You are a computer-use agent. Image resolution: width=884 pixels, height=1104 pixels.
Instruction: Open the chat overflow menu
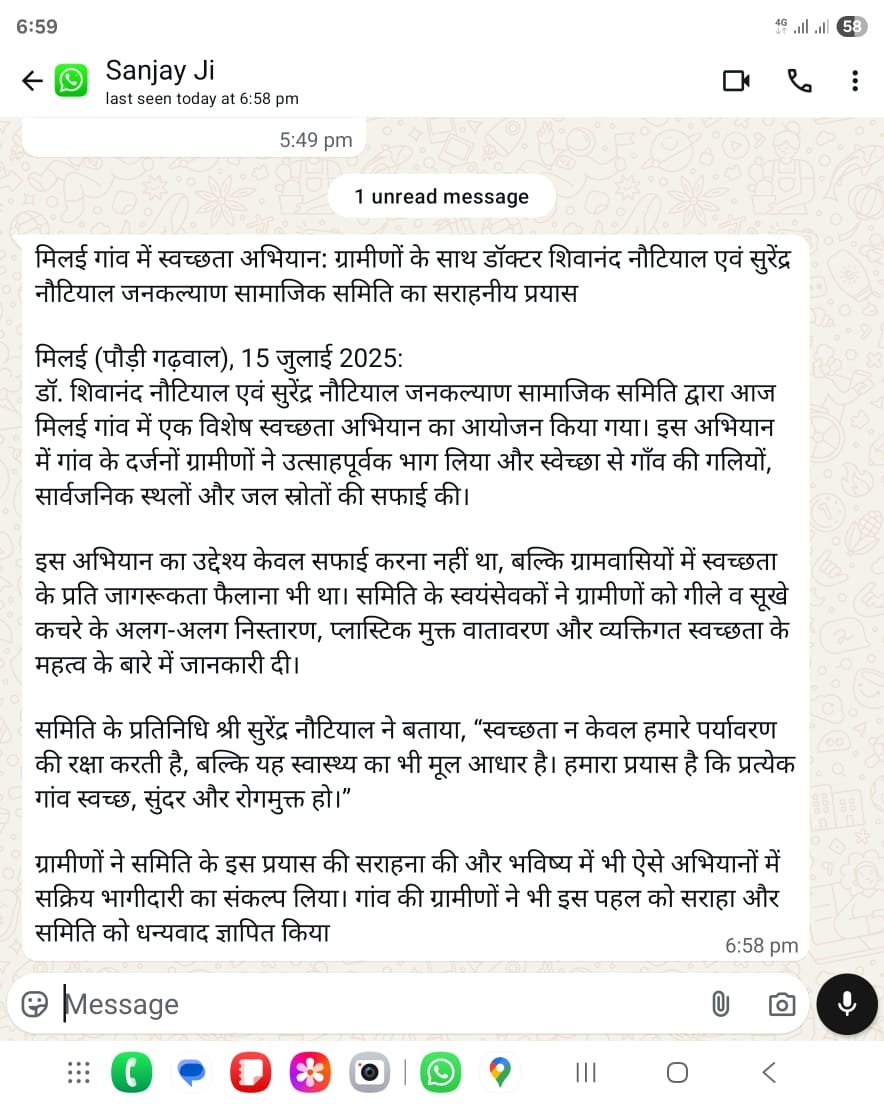coord(855,81)
